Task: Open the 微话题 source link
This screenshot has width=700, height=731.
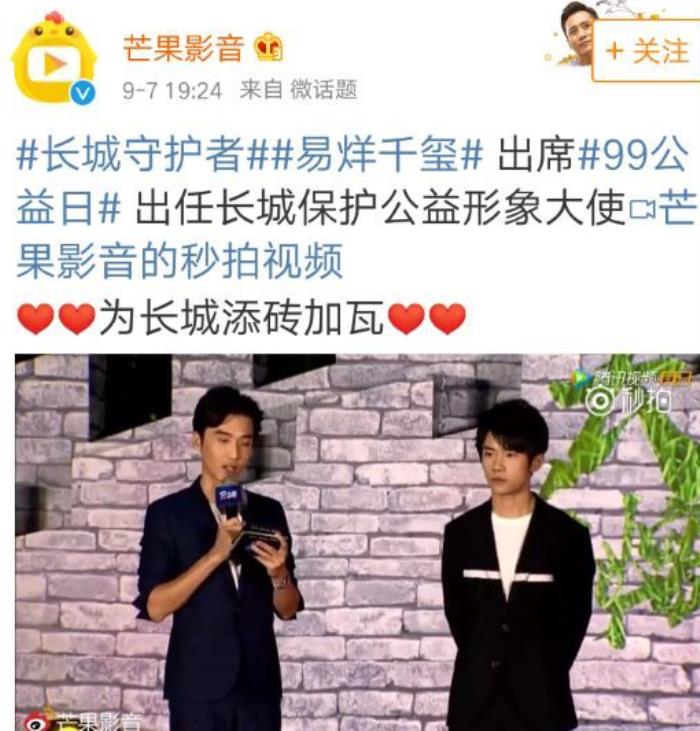Action: pos(323,90)
